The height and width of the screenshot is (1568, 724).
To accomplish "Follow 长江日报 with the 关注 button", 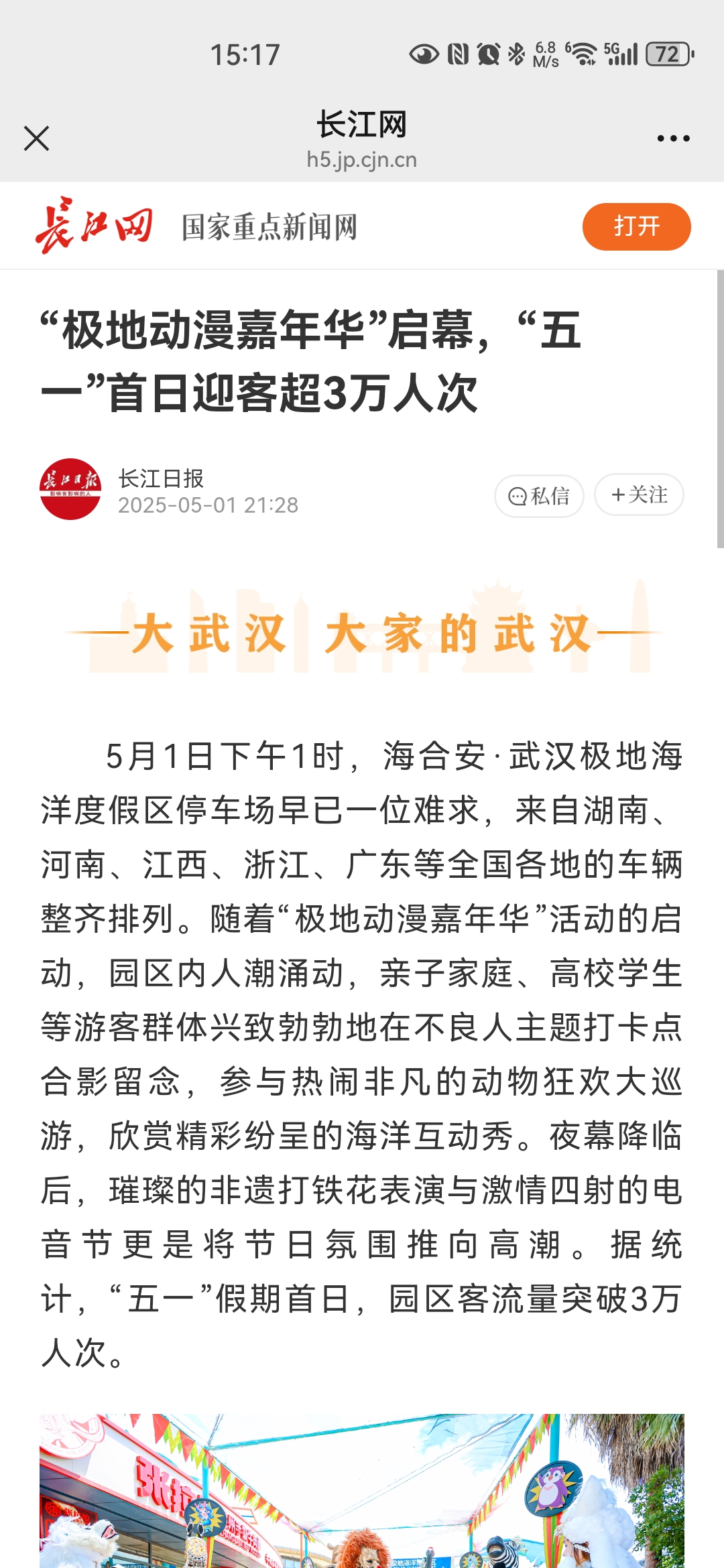I will point(639,495).
